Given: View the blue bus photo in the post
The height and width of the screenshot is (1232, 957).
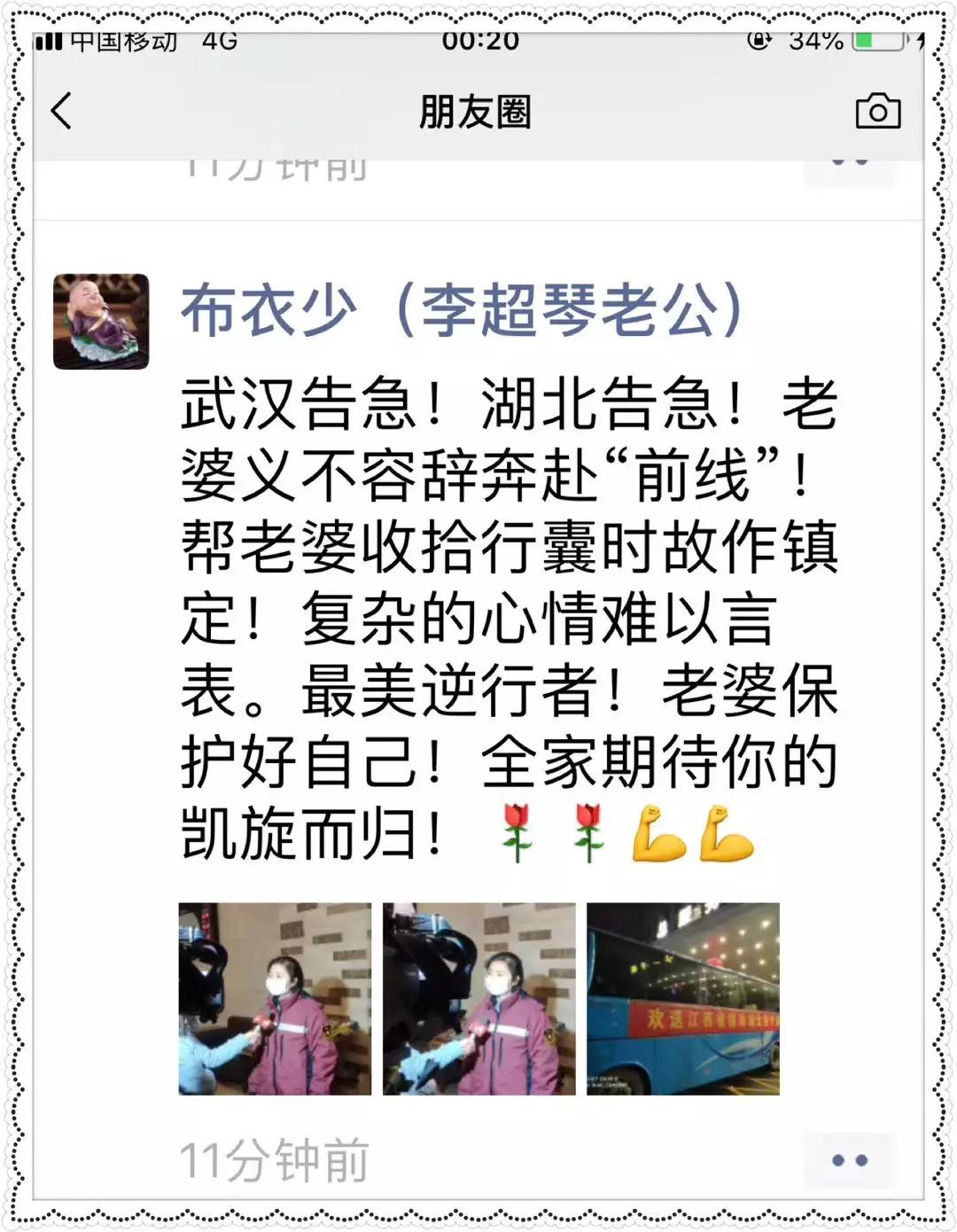Looking at the screenshot, I should click(683, 998).
